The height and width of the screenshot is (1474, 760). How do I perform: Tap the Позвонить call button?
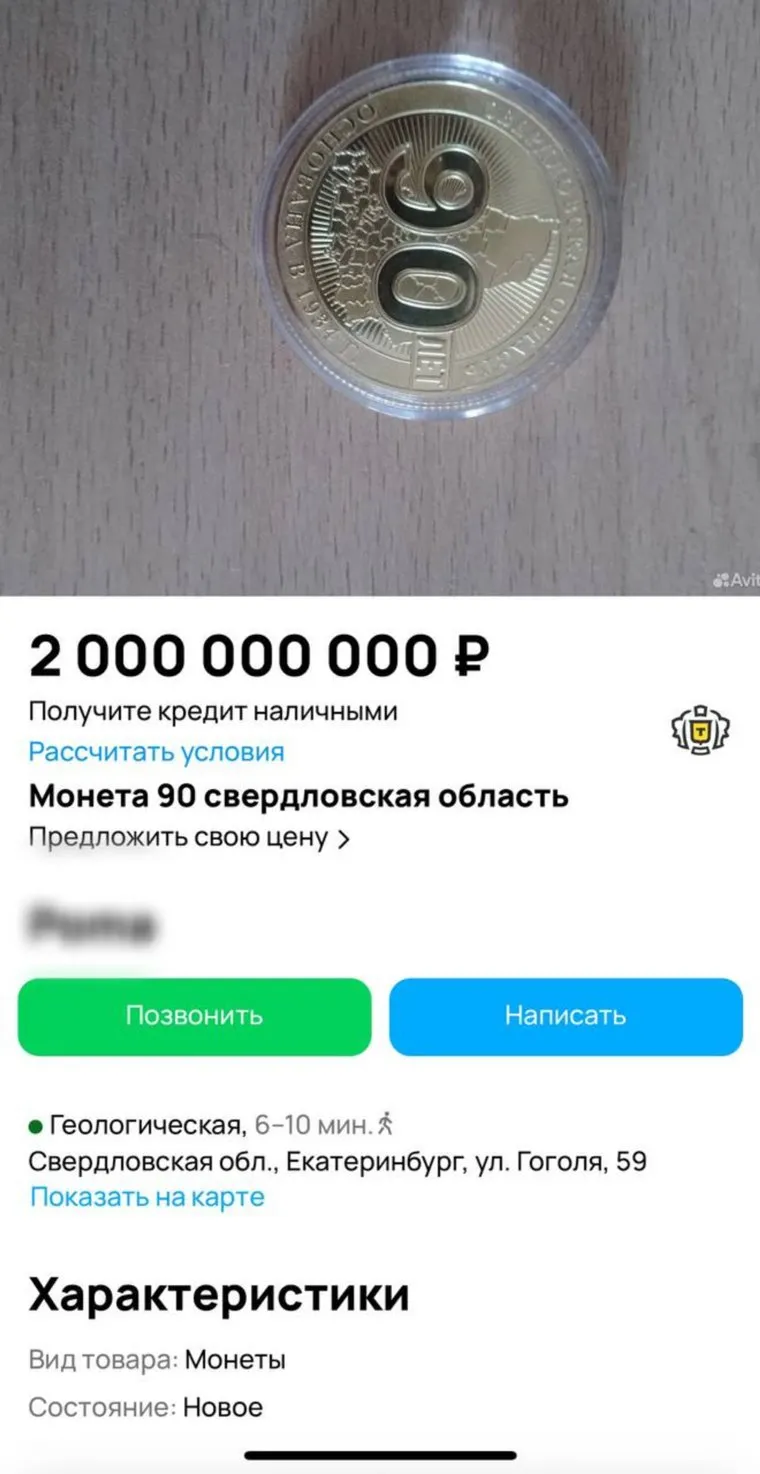click(x=194, y=1016)
